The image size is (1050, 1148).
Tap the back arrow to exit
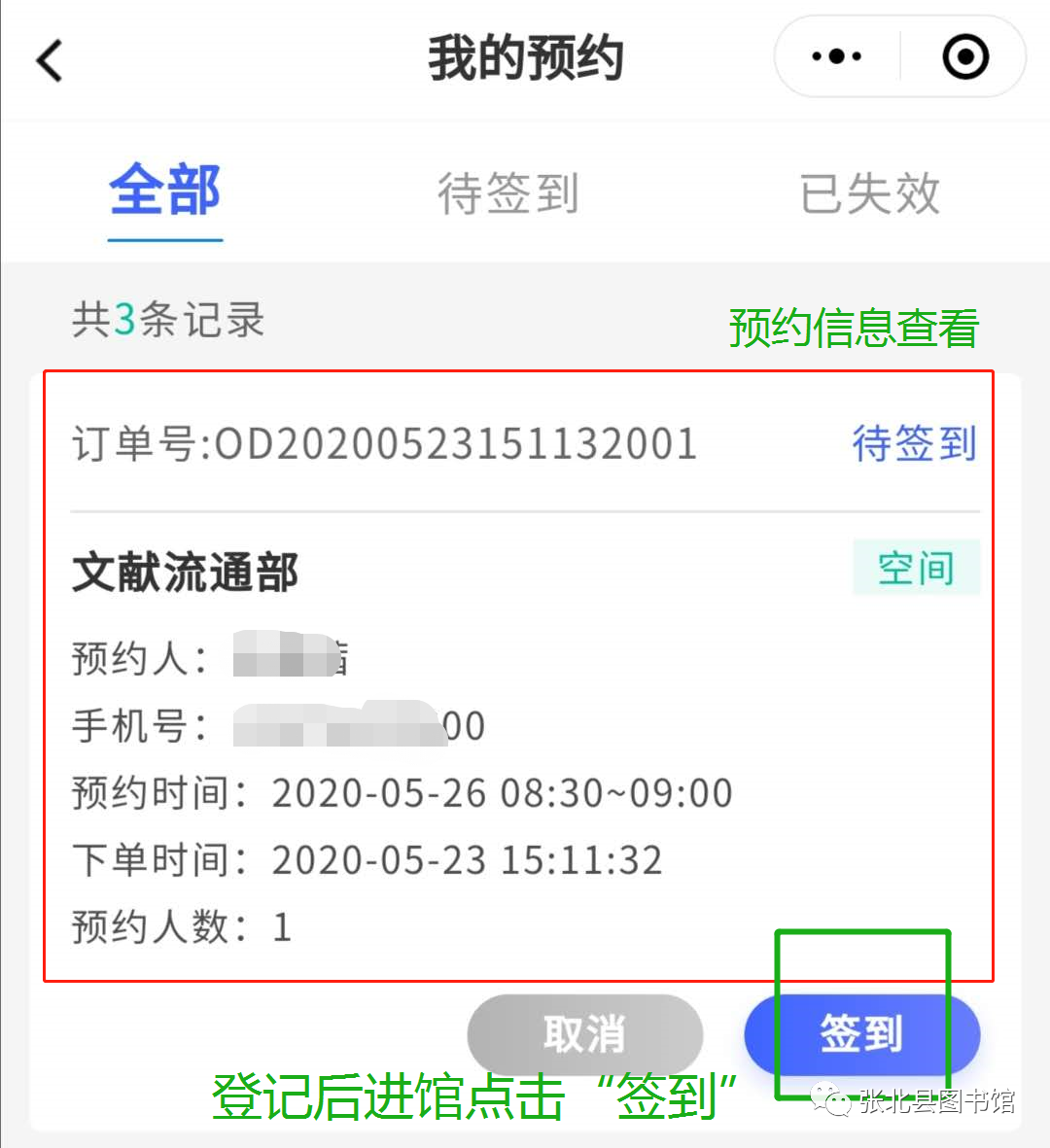[47, 58]
